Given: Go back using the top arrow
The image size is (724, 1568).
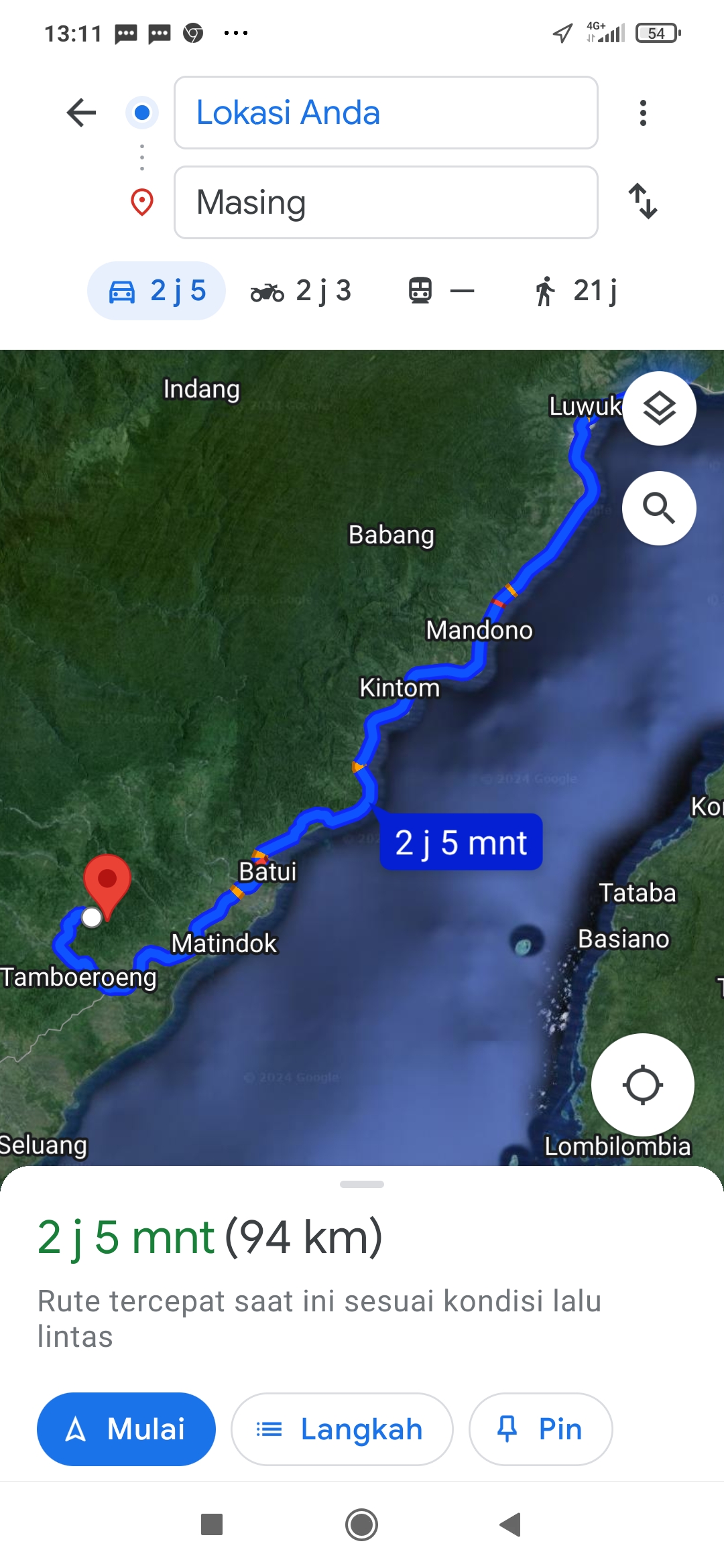Looking at the screenshot, I should (82, 113).
